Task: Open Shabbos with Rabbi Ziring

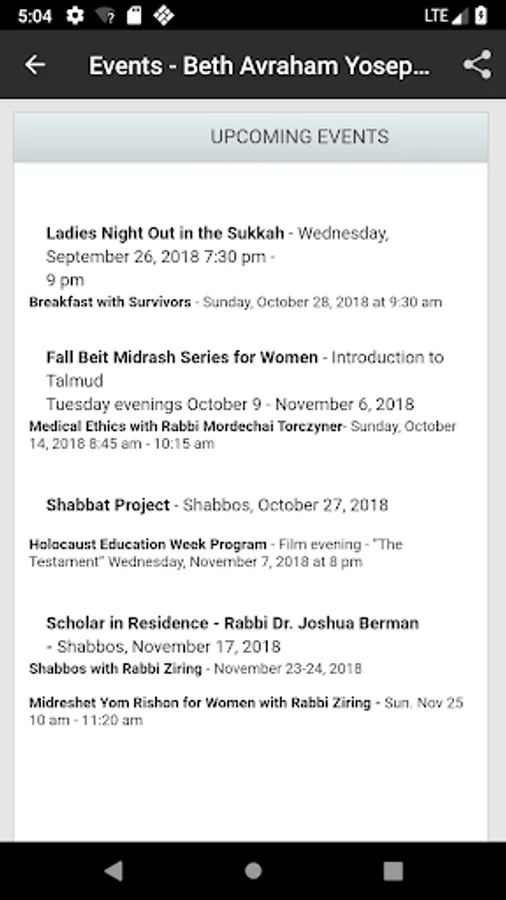Action: pos(115,669)
